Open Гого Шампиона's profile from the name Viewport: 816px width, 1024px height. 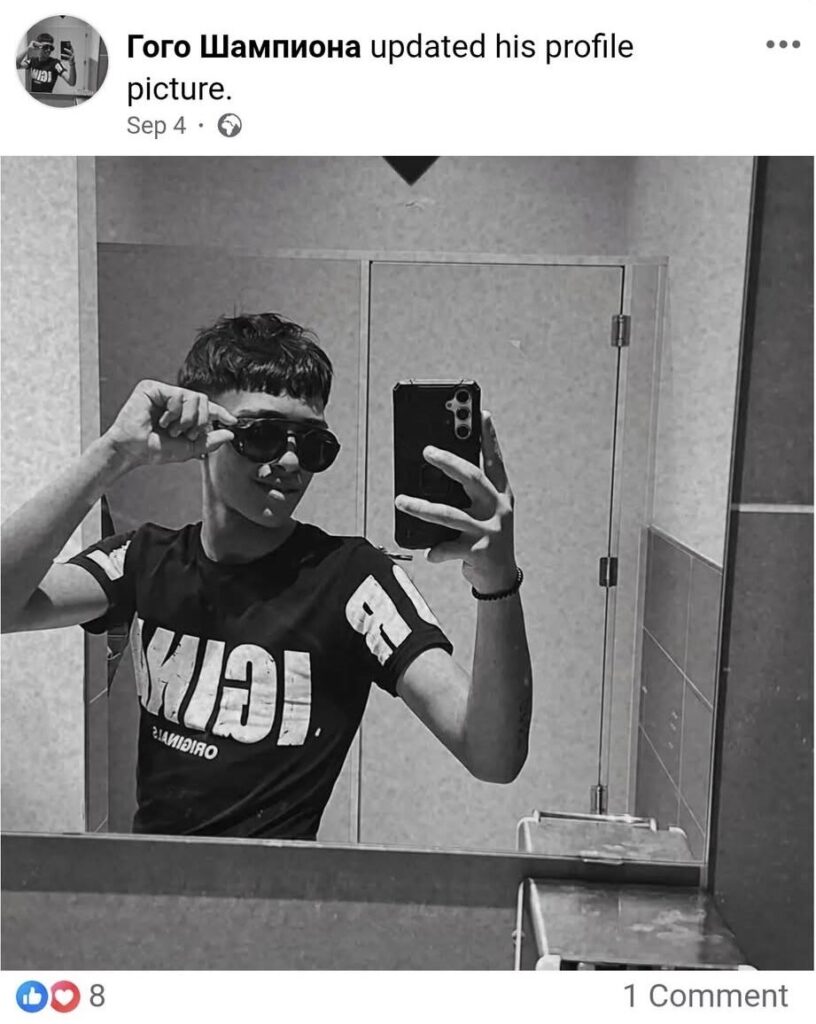pos(244,47)
